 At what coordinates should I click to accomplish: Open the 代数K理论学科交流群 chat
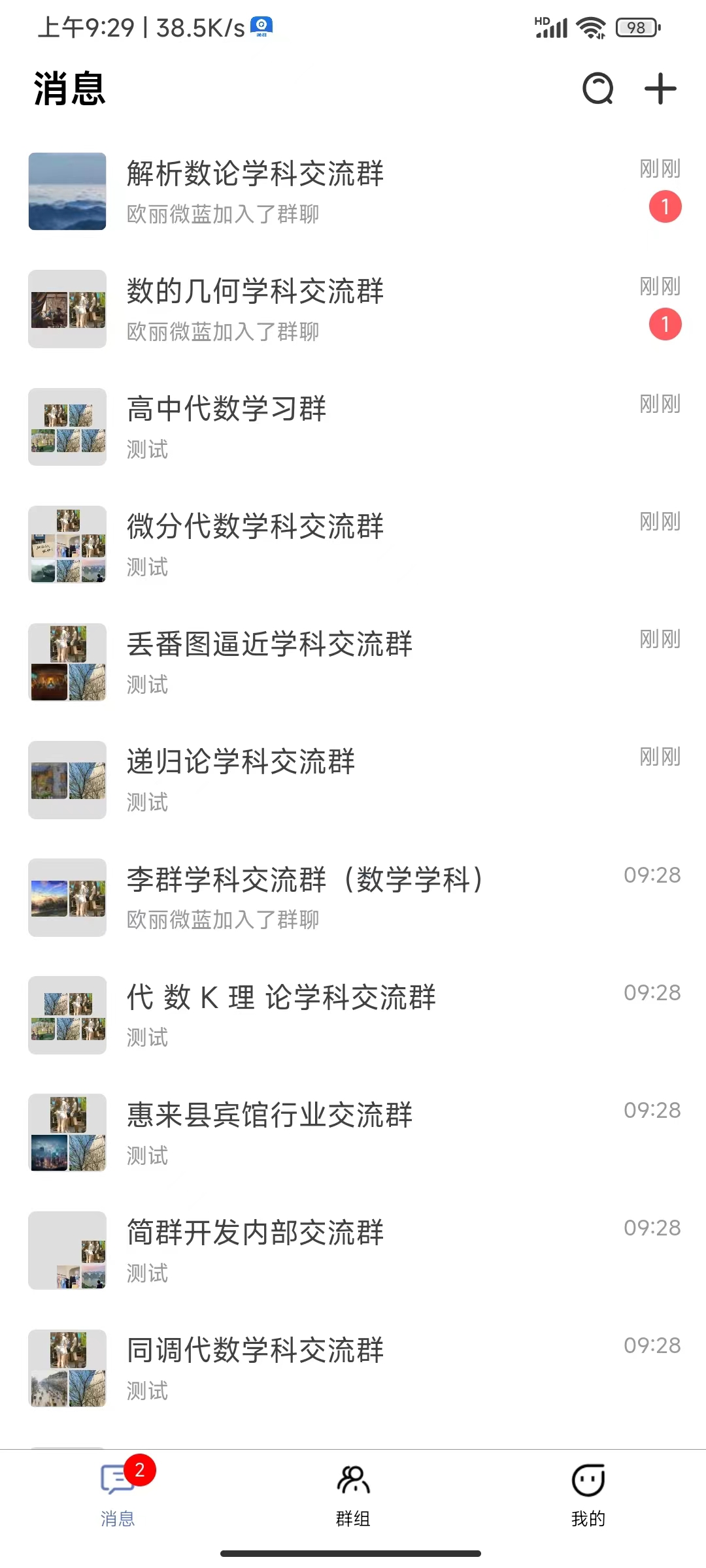(x=353, y=1015)
